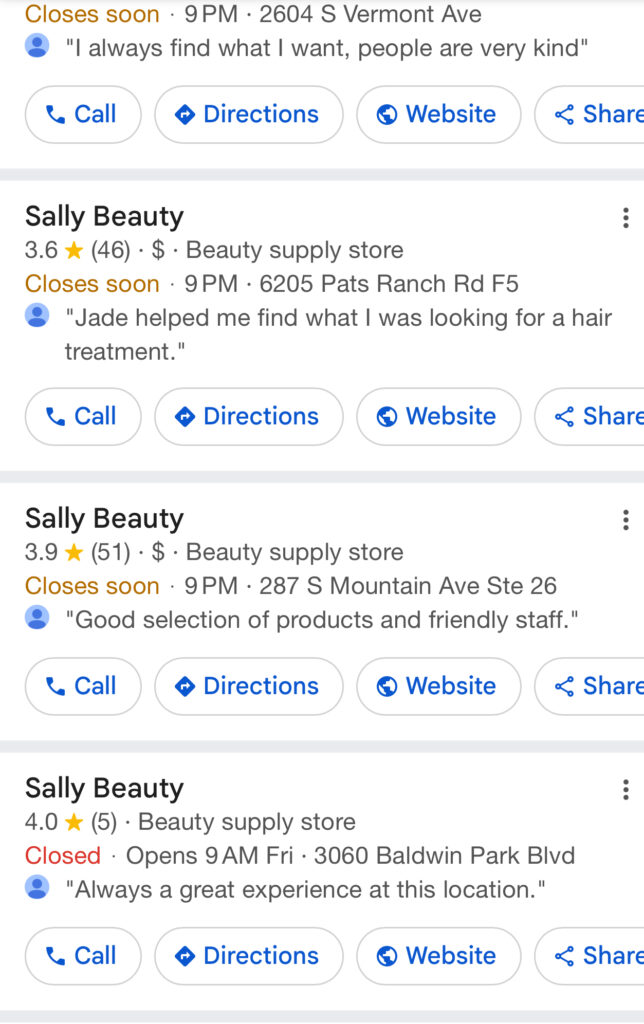This screenshot has height=1024, width=644.
Task: Get directions to 3060 Baldwin Park Blvd
Action: 248,956
